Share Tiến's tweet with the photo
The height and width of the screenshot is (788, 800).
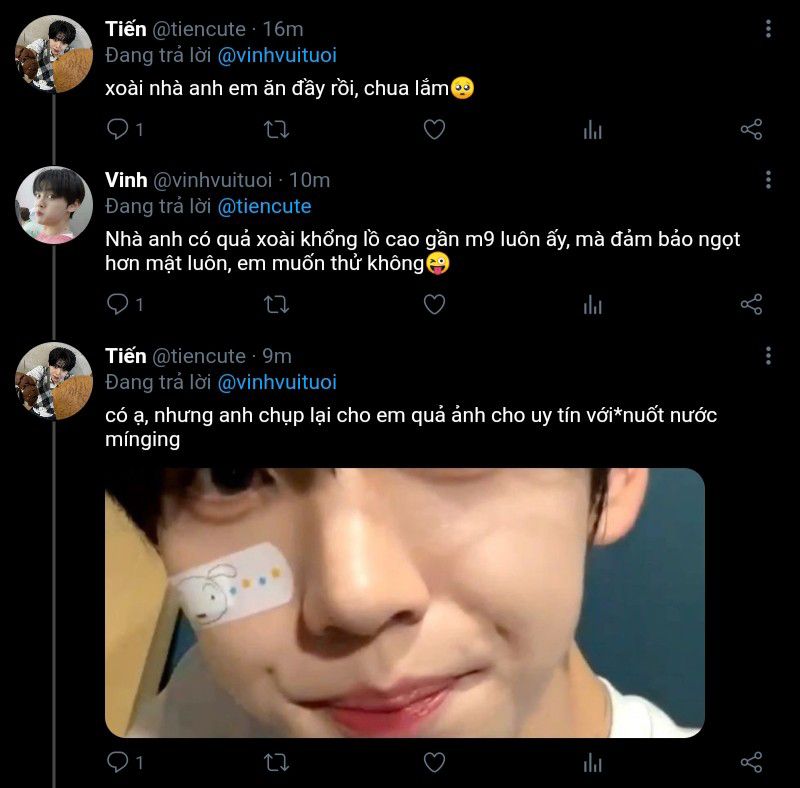tap(751, 763)
